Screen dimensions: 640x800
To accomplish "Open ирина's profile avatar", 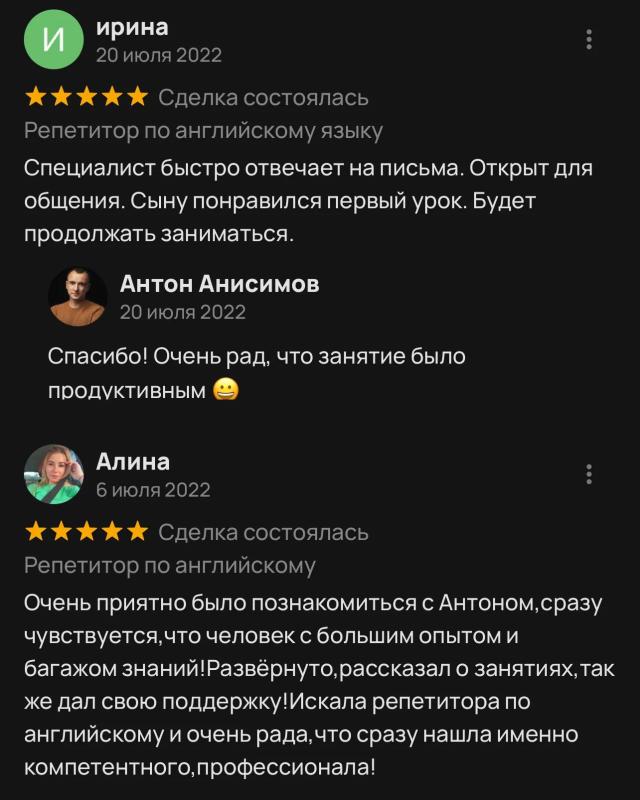I will [54, 39].
